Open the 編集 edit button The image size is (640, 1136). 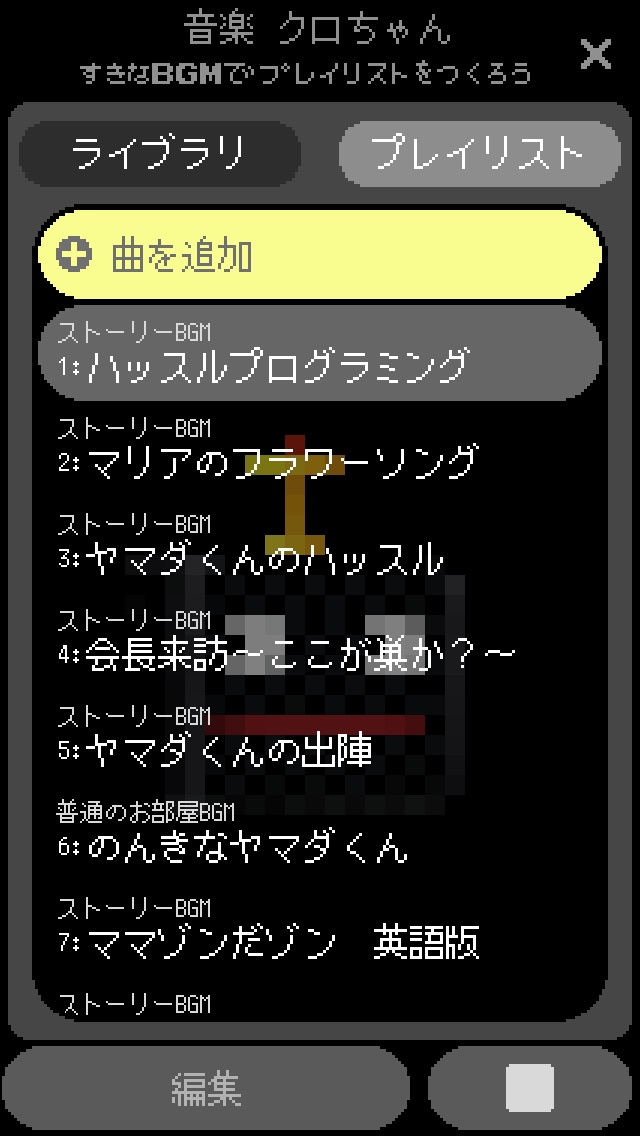point(206,1088)
